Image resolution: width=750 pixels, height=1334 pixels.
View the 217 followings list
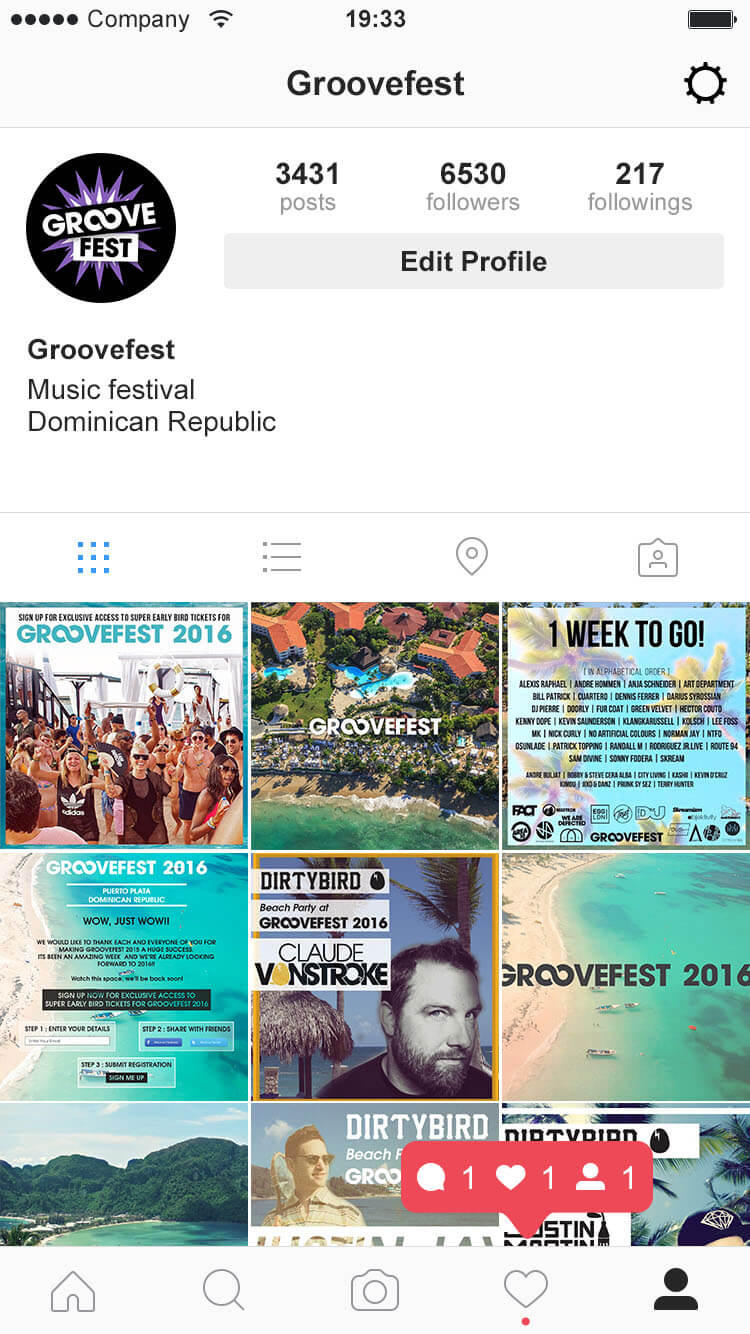pyautogui.click(x=640, y=187)
